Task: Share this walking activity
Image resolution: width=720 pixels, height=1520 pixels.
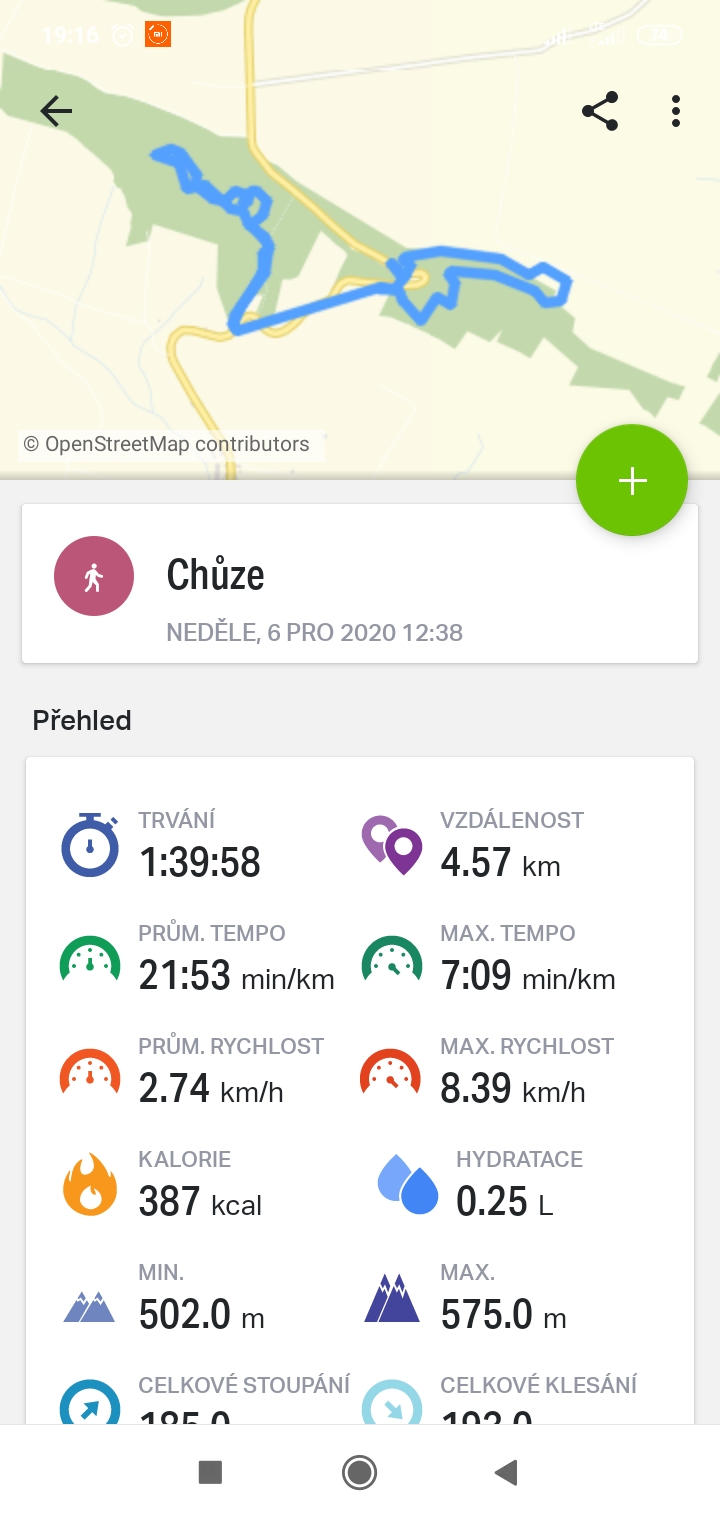Action: [600, 111]
